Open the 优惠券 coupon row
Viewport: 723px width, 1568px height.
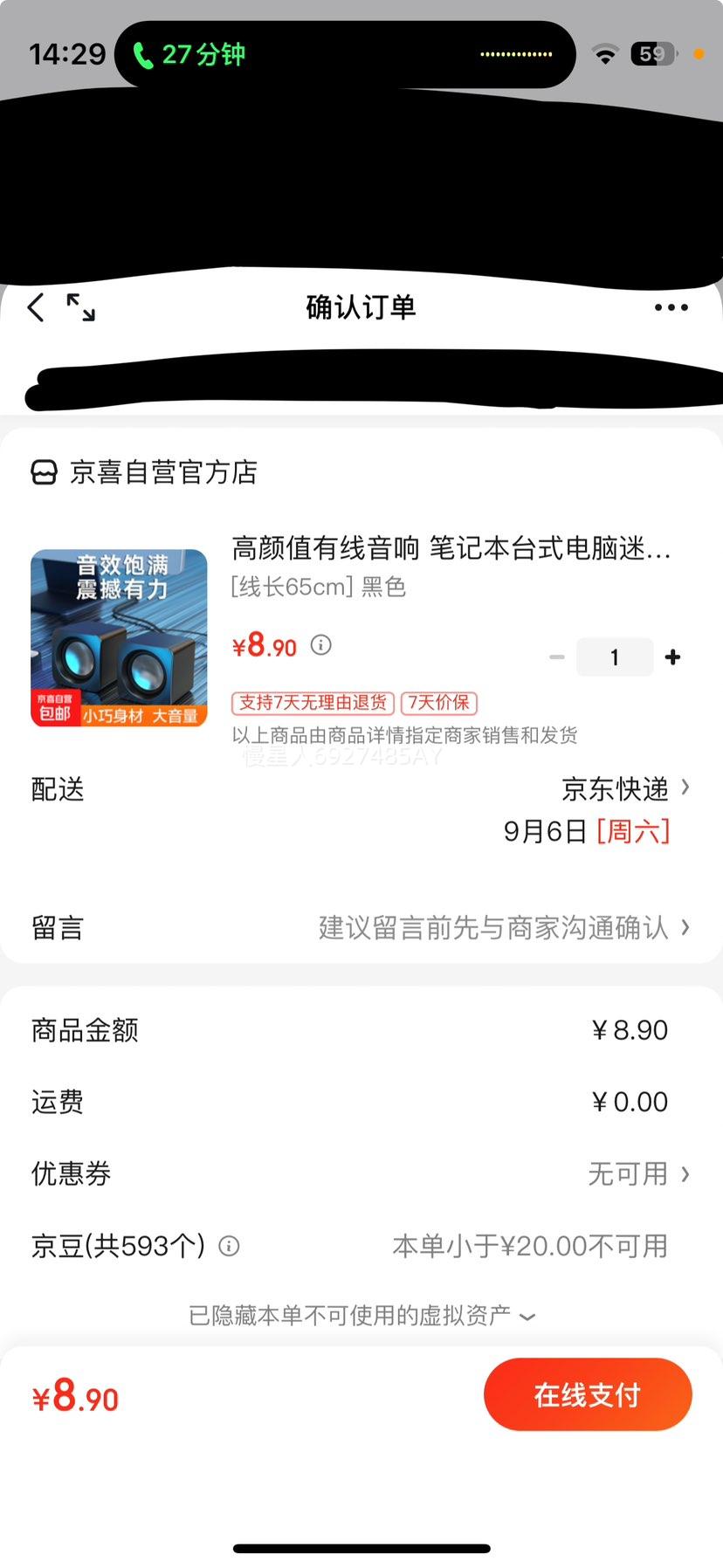[637, 1174]
